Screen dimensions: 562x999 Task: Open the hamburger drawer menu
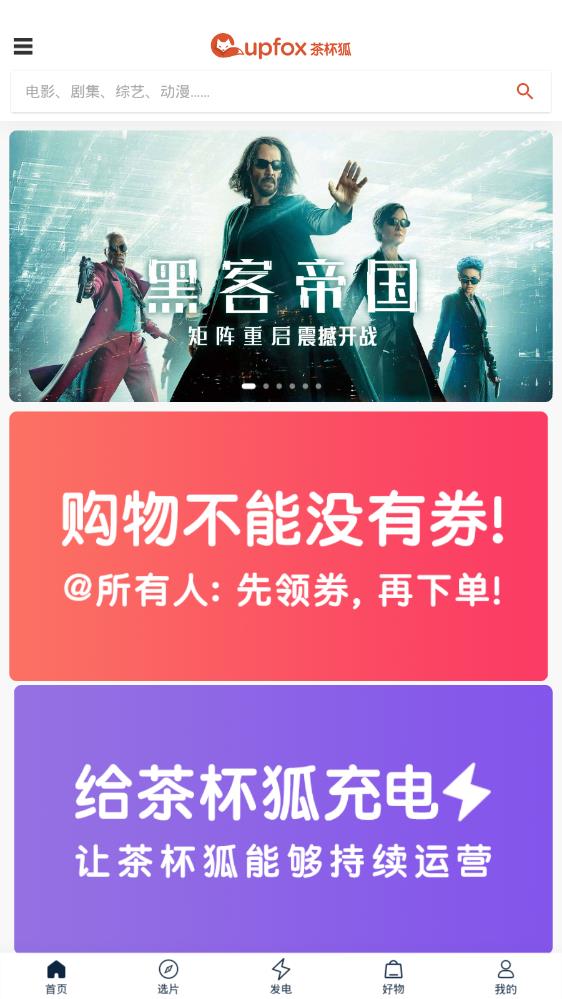click(23, 47)
